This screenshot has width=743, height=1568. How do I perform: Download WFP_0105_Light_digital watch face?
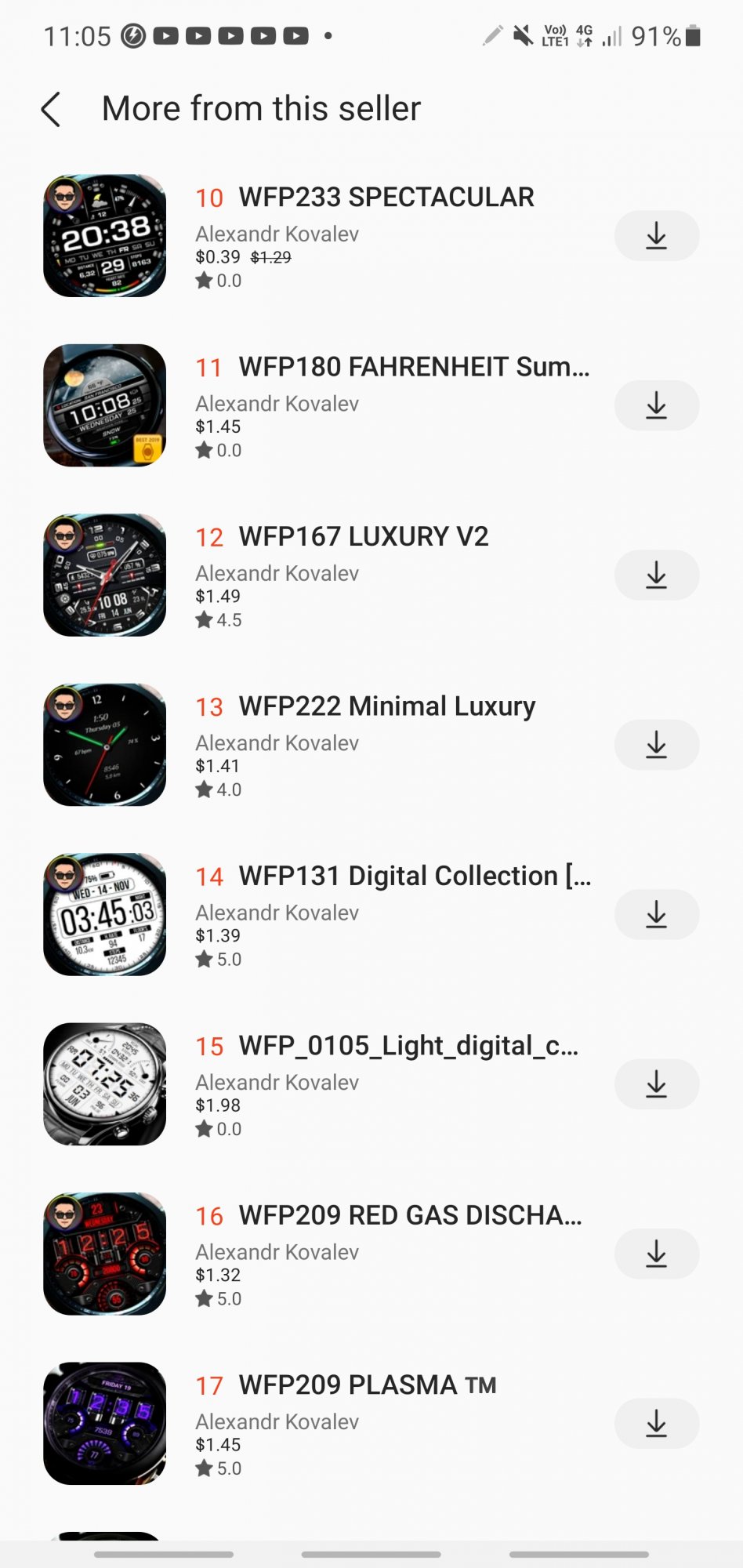coord(656,1084)
